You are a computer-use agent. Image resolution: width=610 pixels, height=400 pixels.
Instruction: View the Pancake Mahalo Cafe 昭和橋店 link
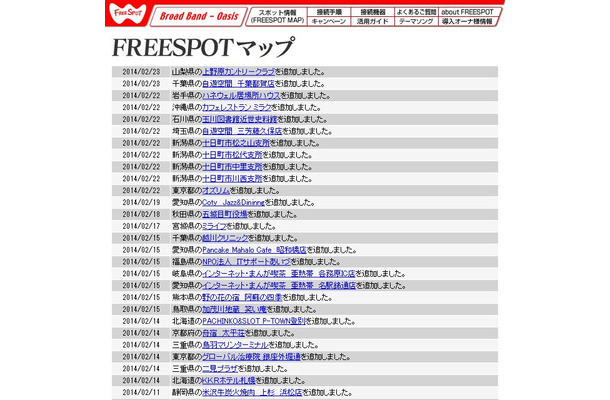(254, 248)
